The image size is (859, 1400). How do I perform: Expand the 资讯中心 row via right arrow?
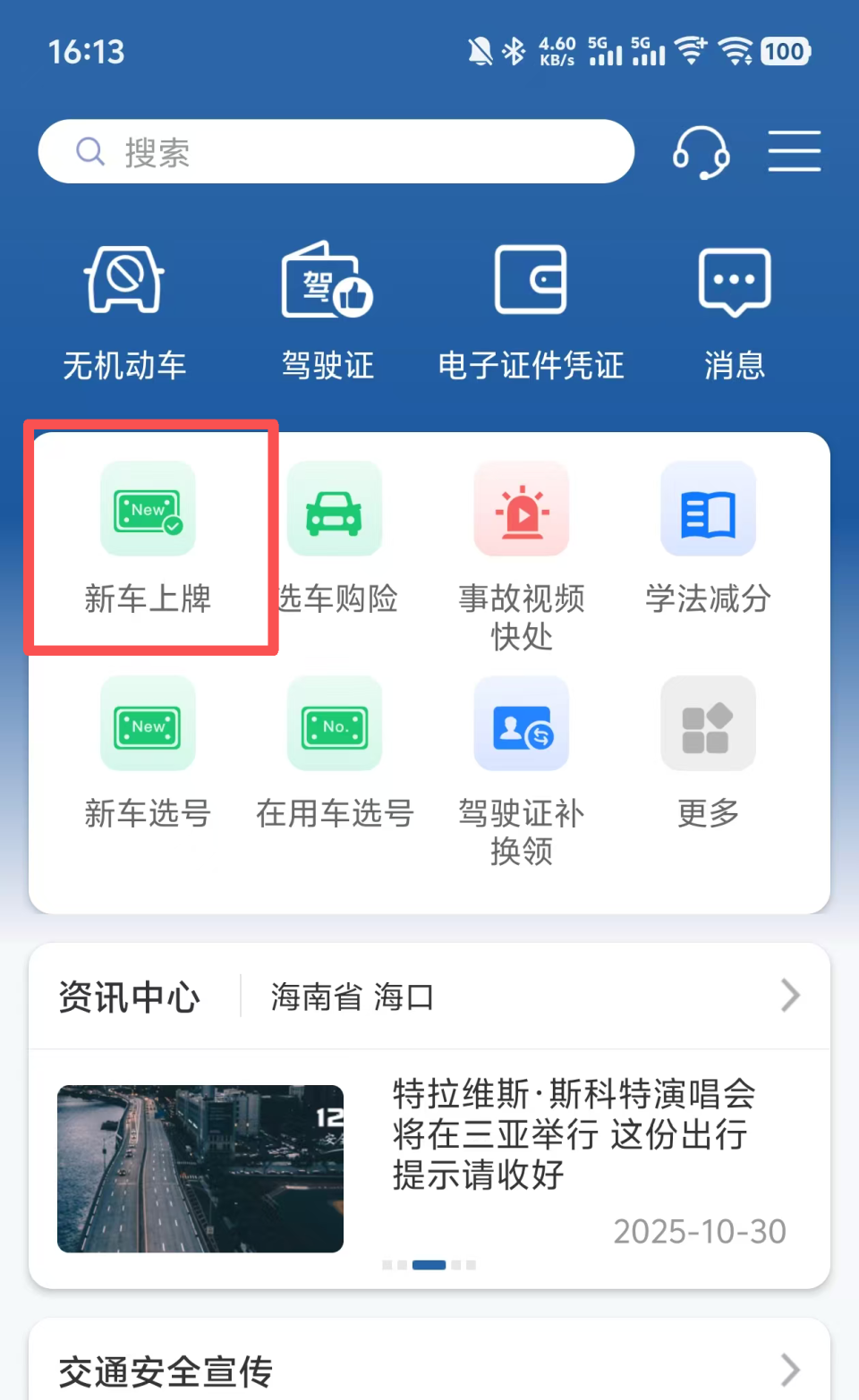pos(789,996)
